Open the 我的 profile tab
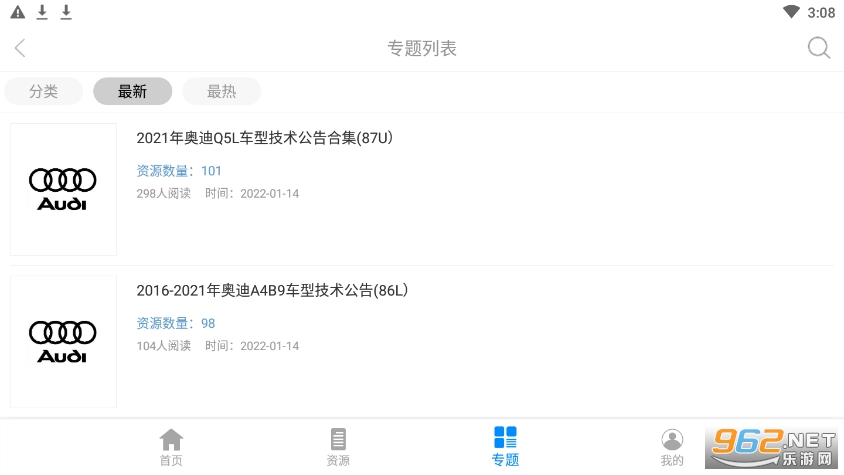The image size is (844, 475). tap(672, 447)
